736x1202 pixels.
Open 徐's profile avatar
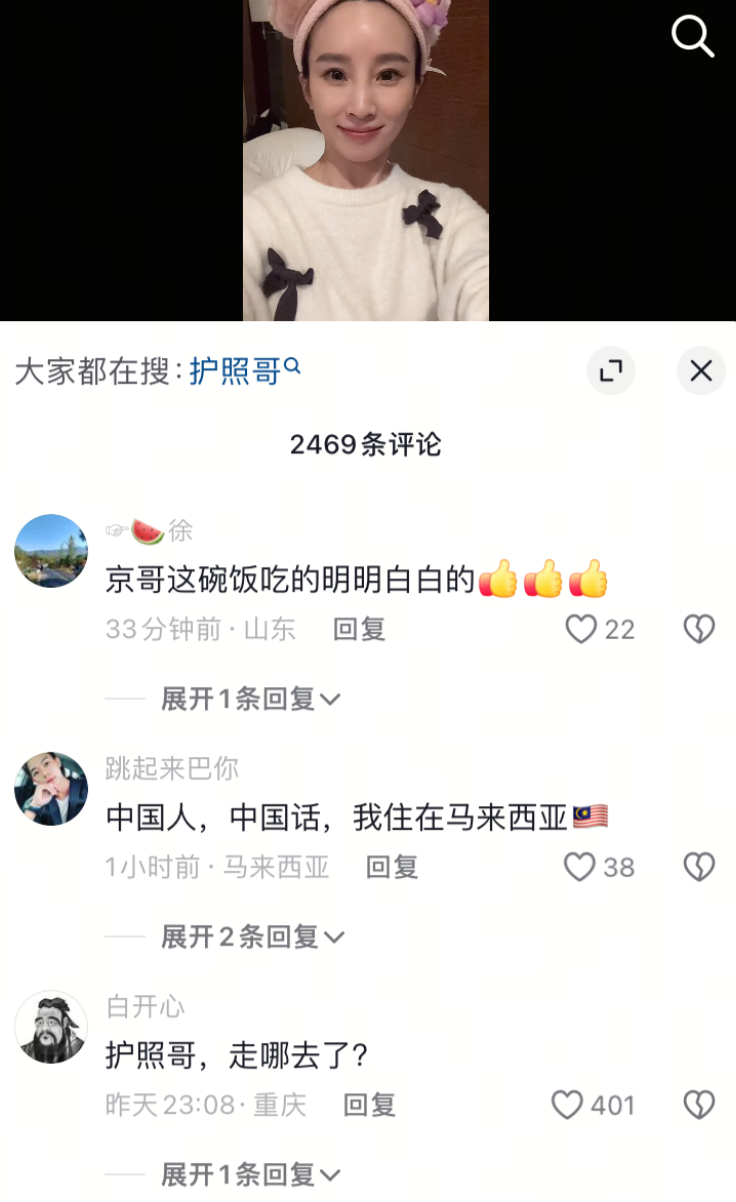point(51,551)
